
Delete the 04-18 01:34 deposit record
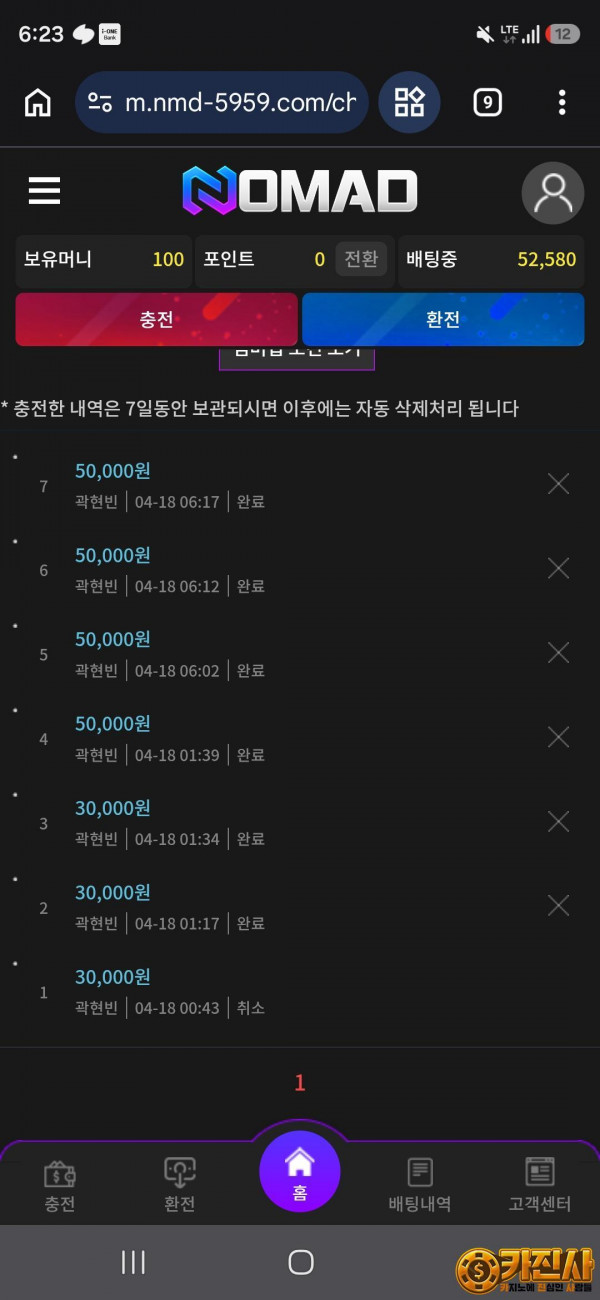click(558, 822)
